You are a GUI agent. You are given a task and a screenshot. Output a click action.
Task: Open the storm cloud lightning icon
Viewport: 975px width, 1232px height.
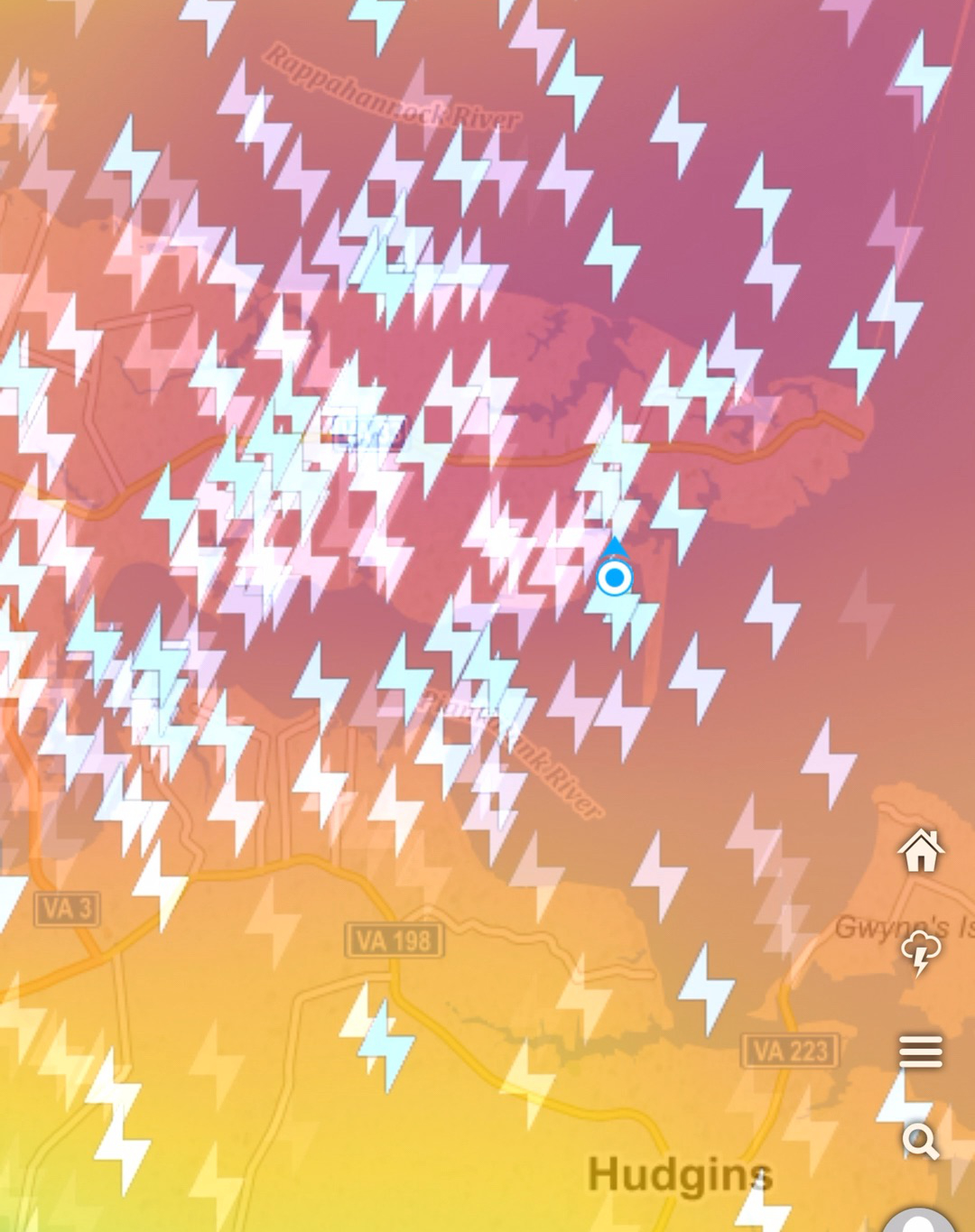920,953
